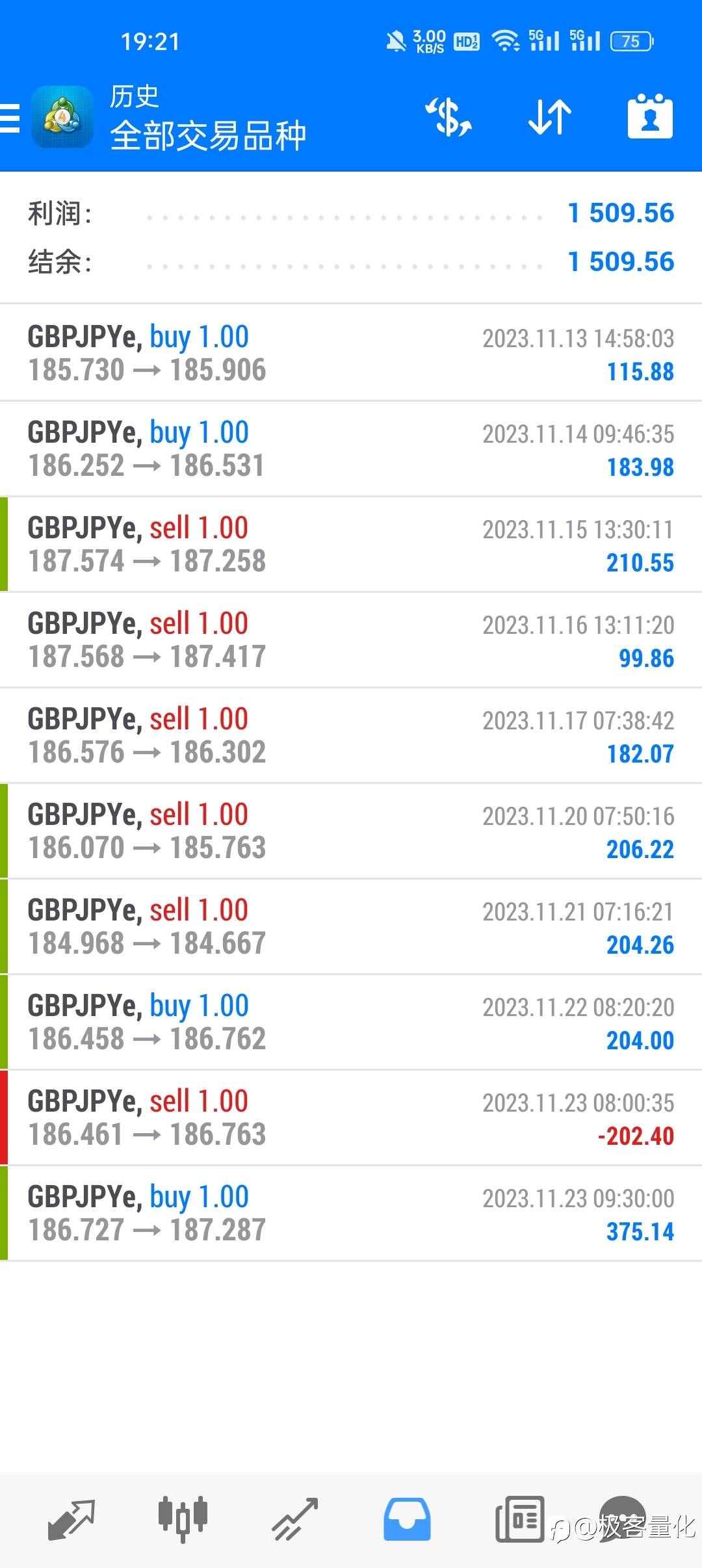Open the losing trade of -202.40
702x1568 pixels.
(x=351, y=1117)
